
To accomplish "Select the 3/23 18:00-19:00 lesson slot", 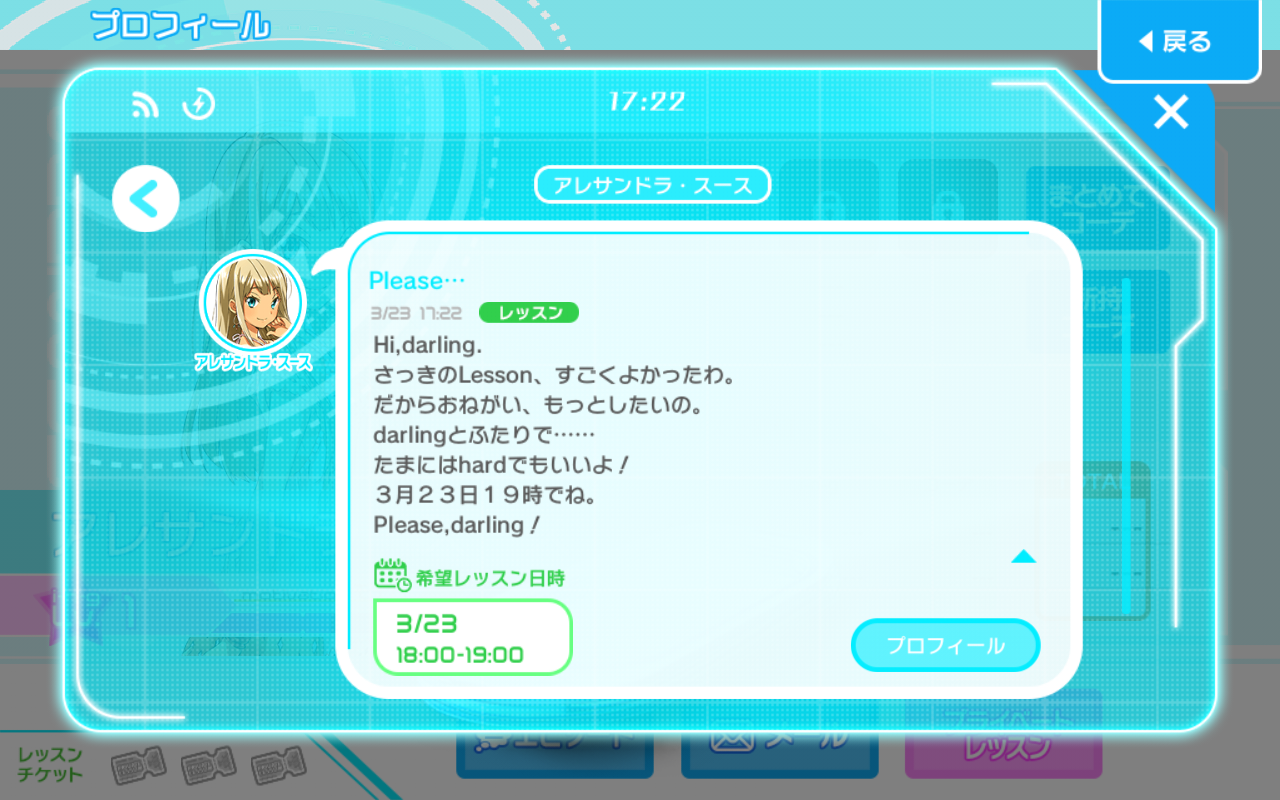I will (472, 638).
